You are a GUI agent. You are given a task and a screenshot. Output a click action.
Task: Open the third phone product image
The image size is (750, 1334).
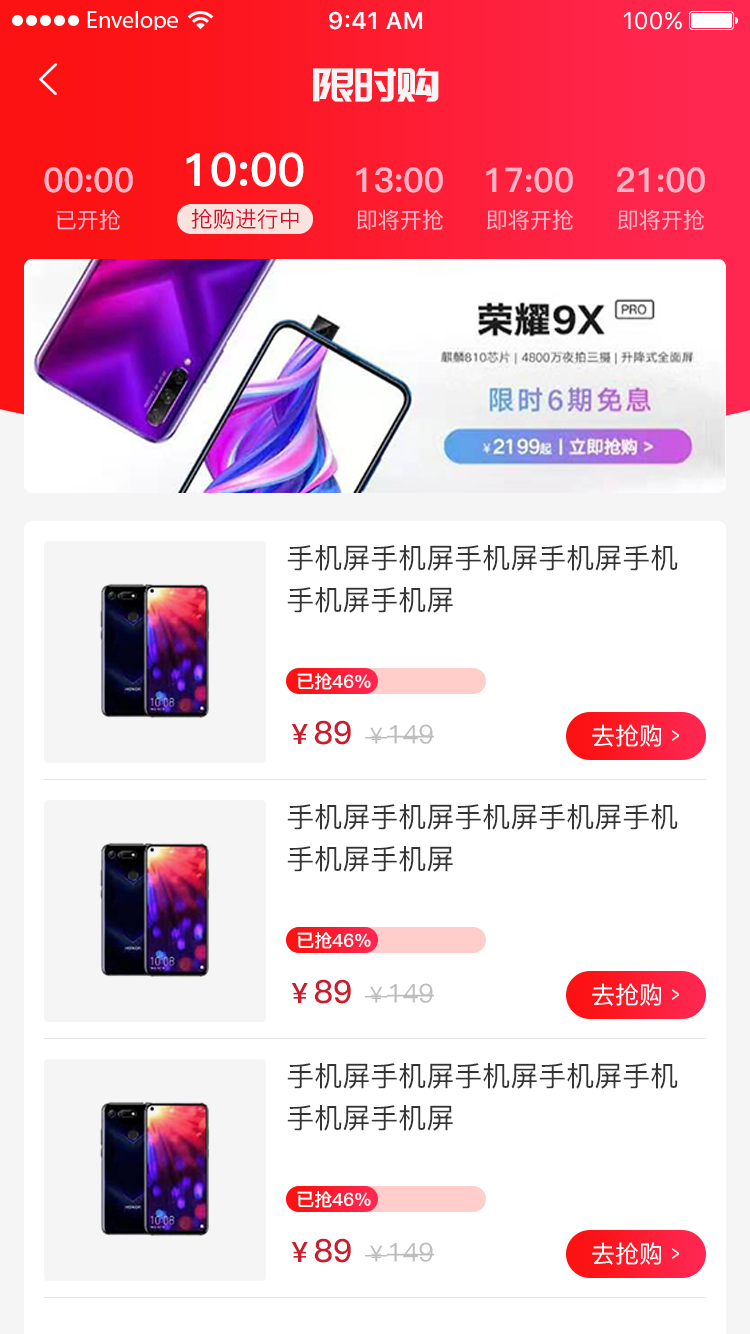point(155,1169)
